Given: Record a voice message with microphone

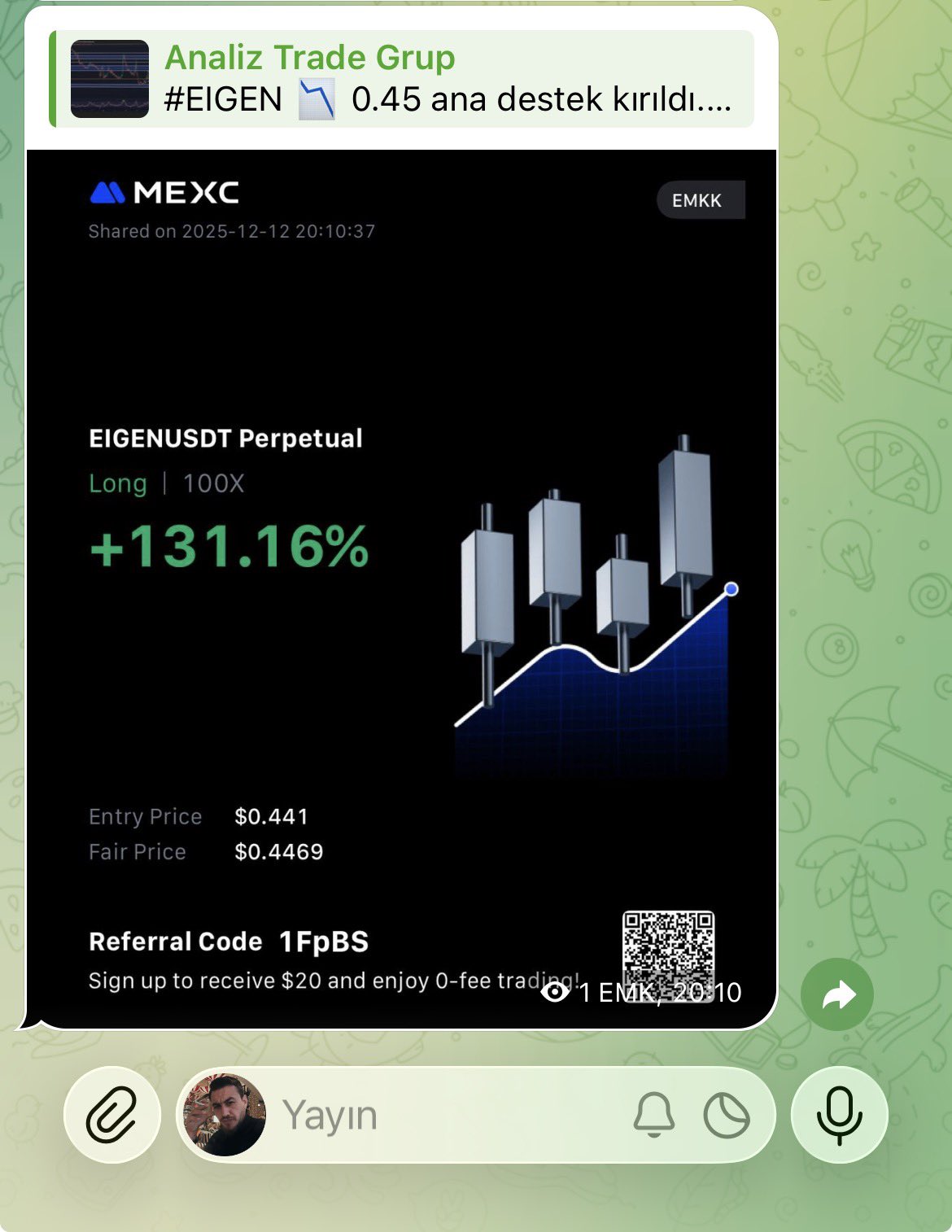Looking at the screenshot, I should pyautogui.click(x=839, y=1115).
